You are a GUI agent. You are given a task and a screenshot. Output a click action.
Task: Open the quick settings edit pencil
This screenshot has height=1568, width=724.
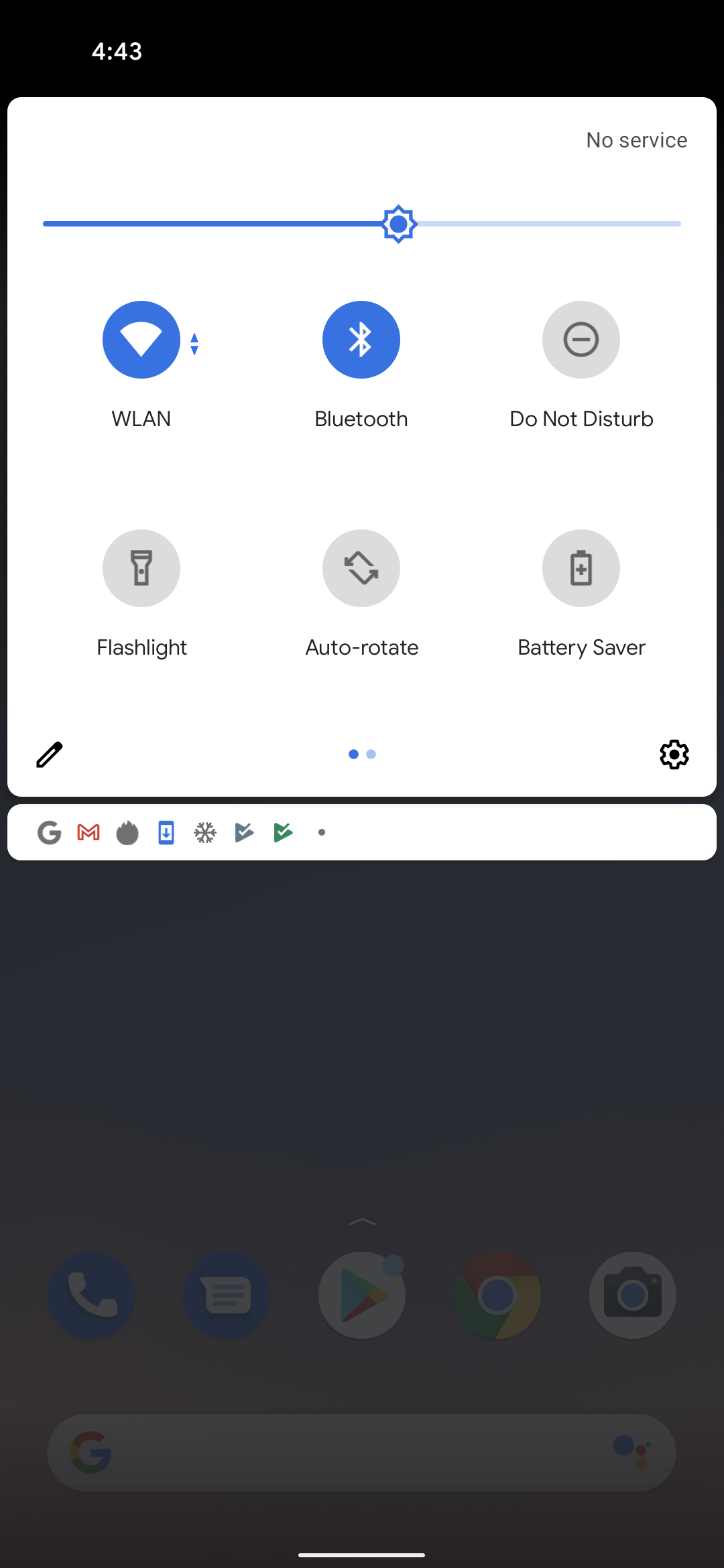click(x=50, y=755)
